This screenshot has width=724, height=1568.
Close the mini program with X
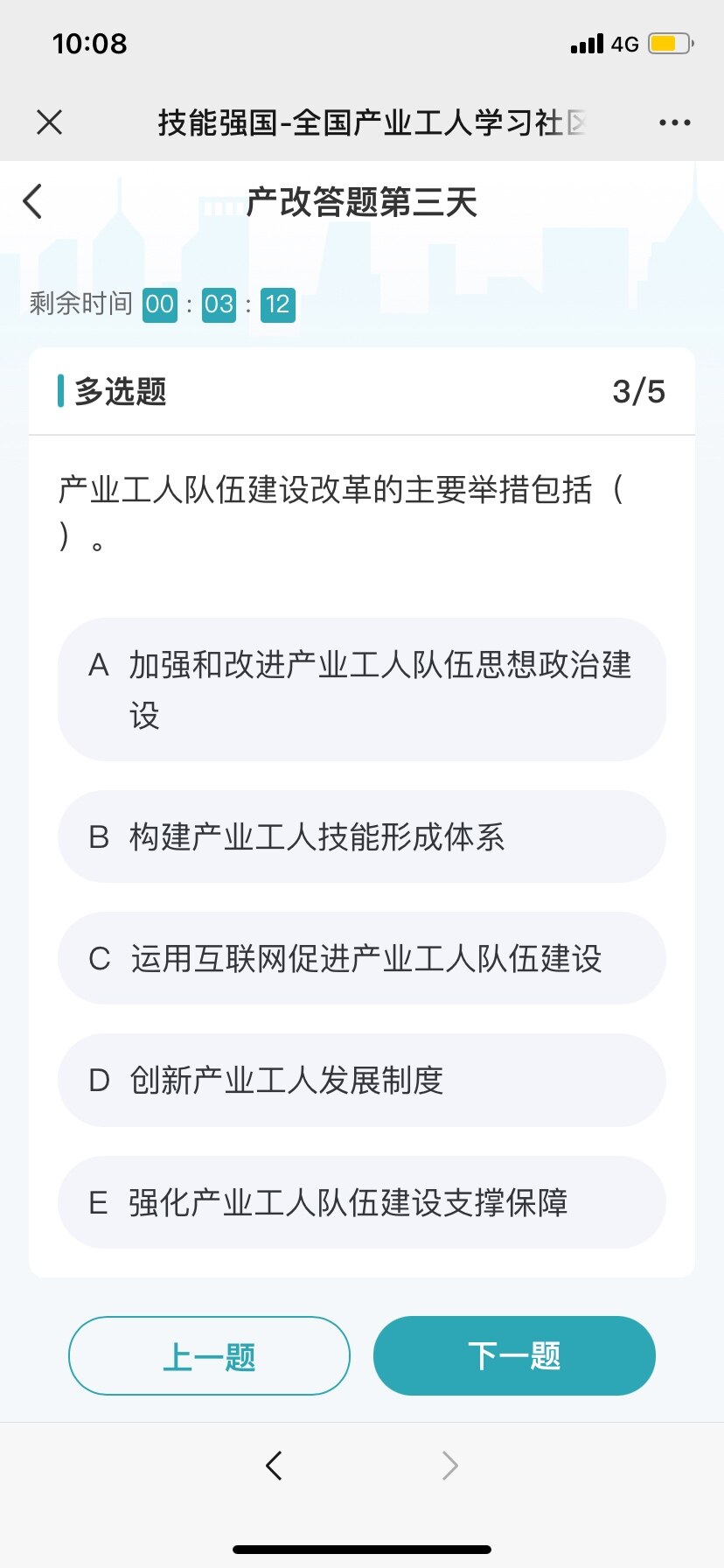click(50, 122)
